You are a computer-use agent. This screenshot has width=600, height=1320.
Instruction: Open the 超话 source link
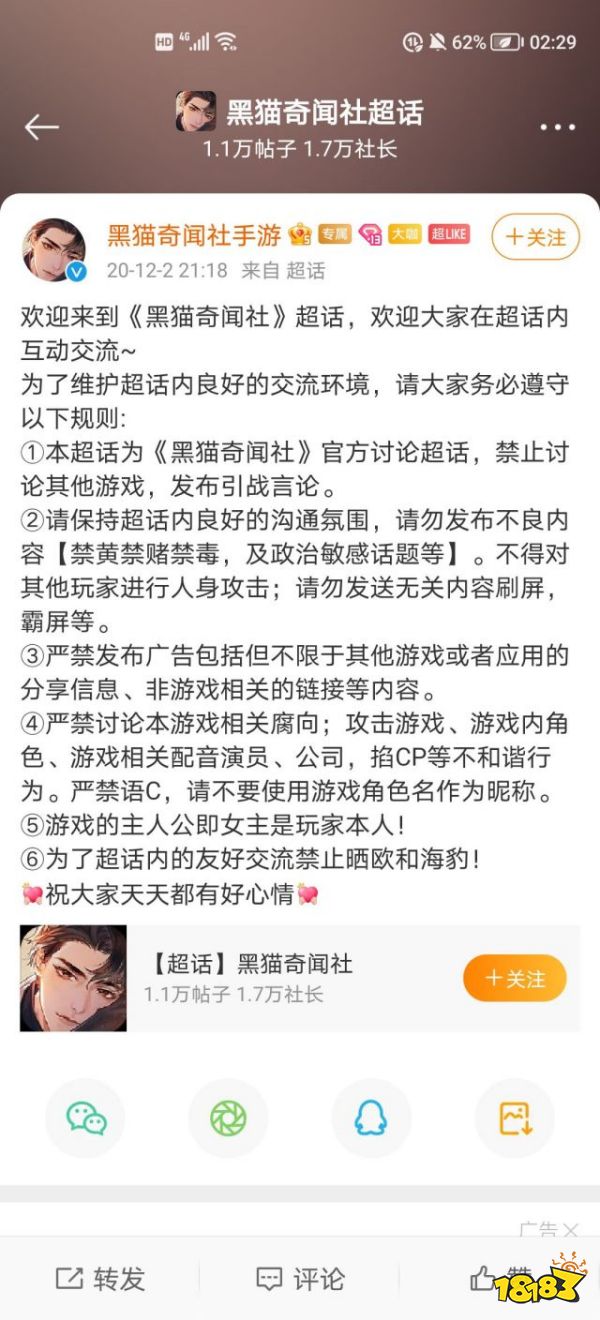pos(305,270)
